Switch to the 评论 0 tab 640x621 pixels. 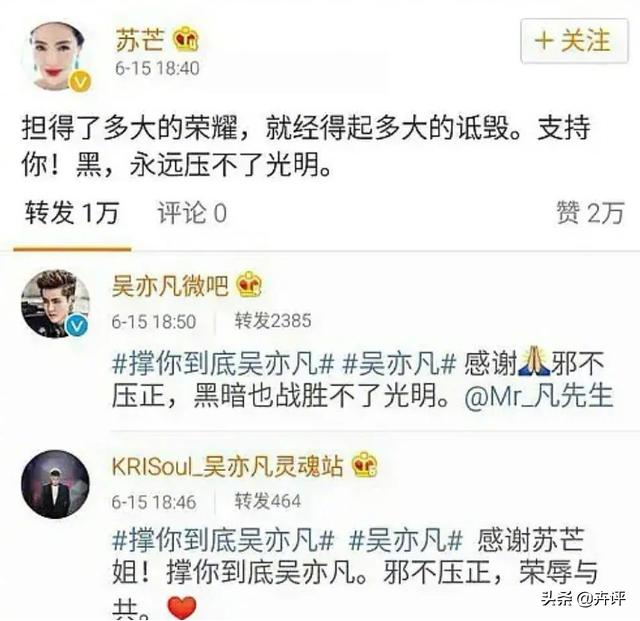point(191,212)
